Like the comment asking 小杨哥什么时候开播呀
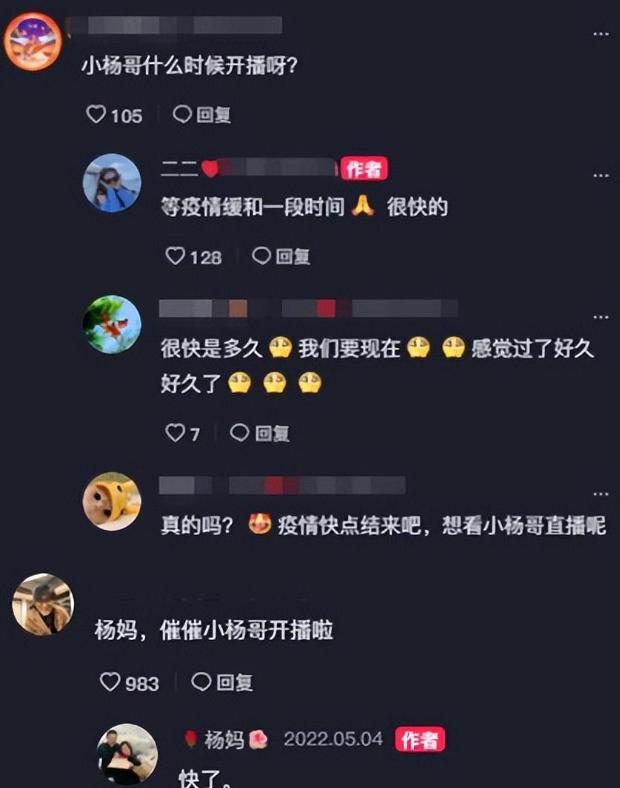The height and width of the screenshot is (788, 620). pyautogui.click(x=97, y=115)
